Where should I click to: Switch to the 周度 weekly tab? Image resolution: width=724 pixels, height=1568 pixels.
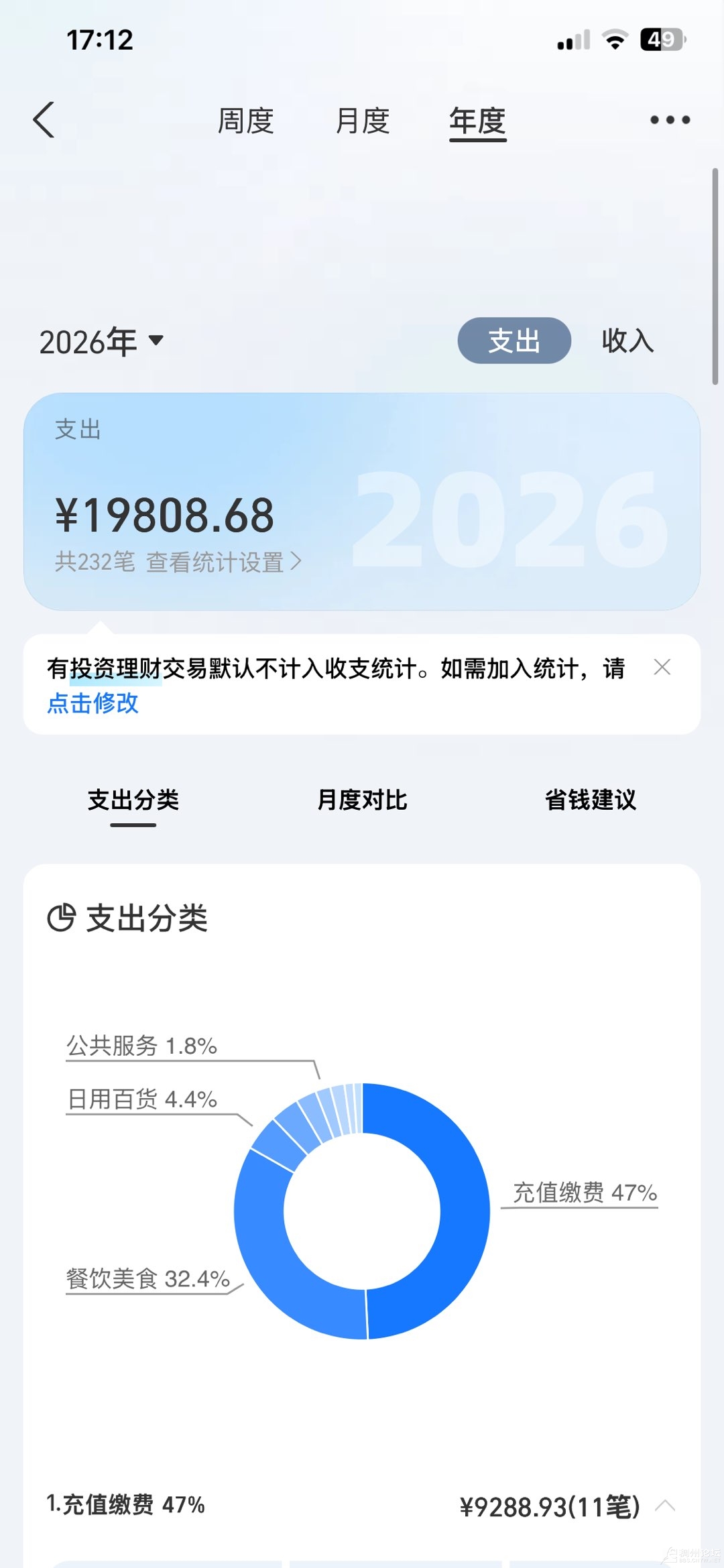point(245,121)
